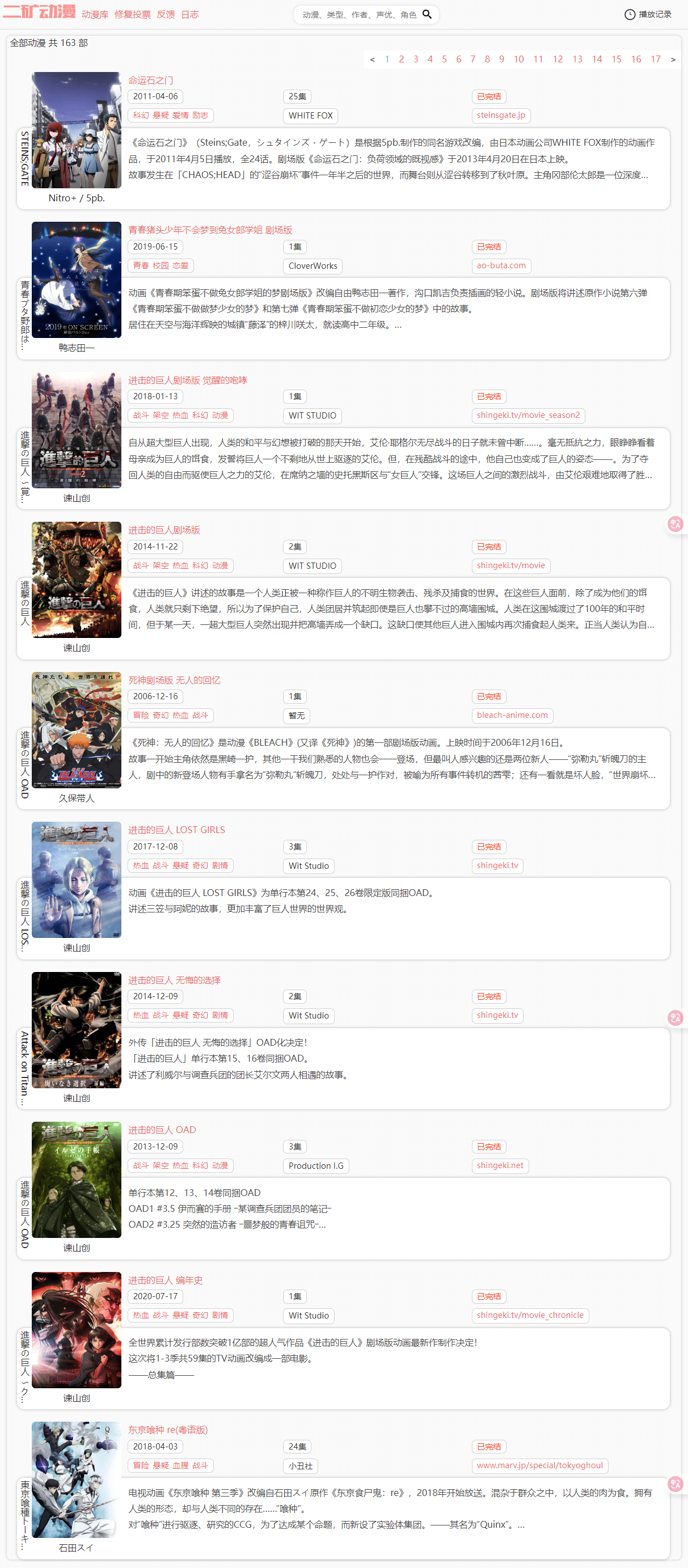Select Production I.G studio tag

[x=315, y=1166]
